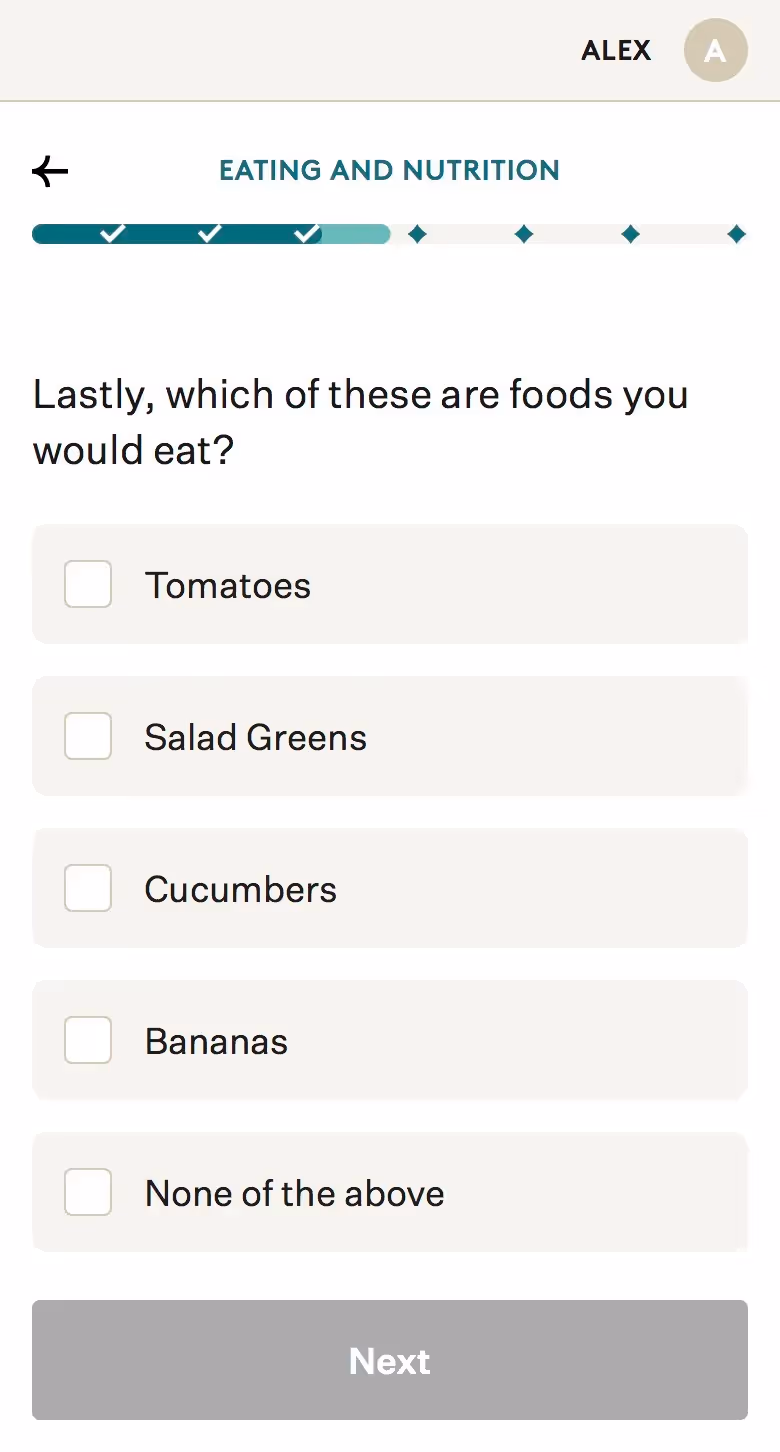Mark None of the above
Viewport: 780px width, 1452px height.
[88, 1193]
